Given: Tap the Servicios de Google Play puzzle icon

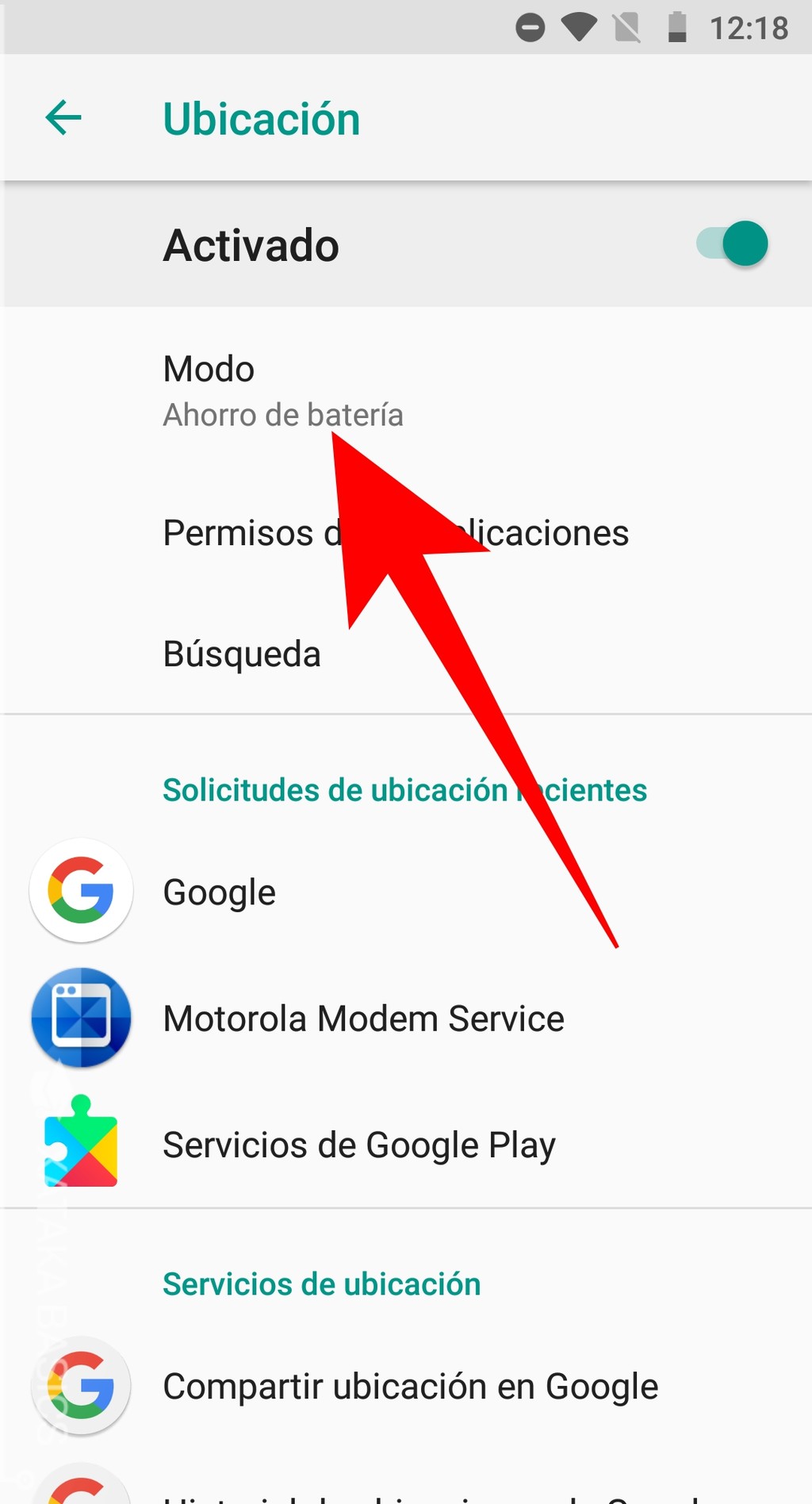Looking at the screenshot, I should point(81,1145).
